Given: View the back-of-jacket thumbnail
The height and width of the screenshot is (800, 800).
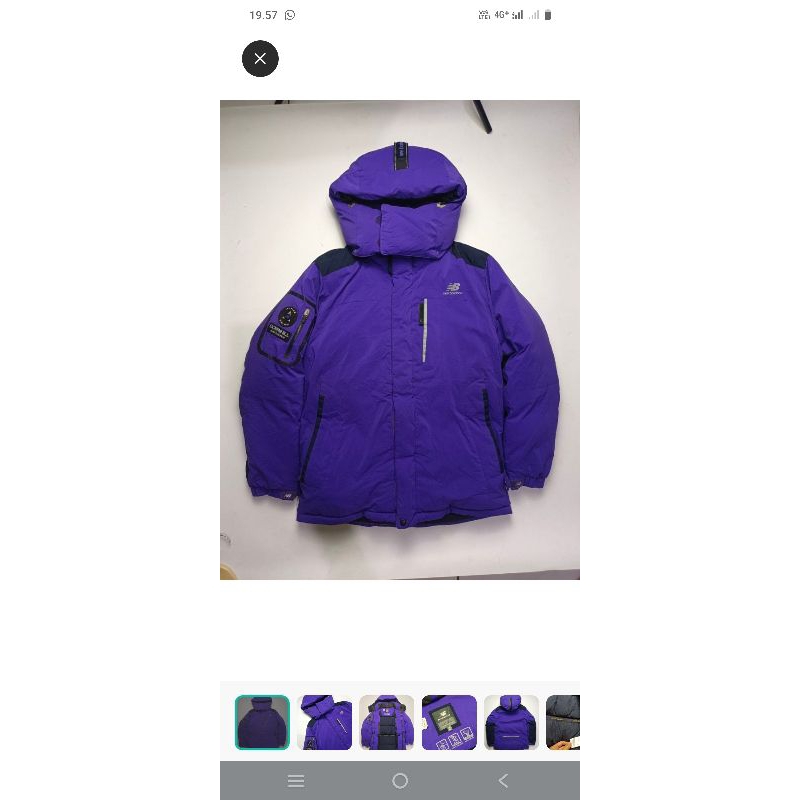Looking at the screenshot, I should tap(511, 722).
